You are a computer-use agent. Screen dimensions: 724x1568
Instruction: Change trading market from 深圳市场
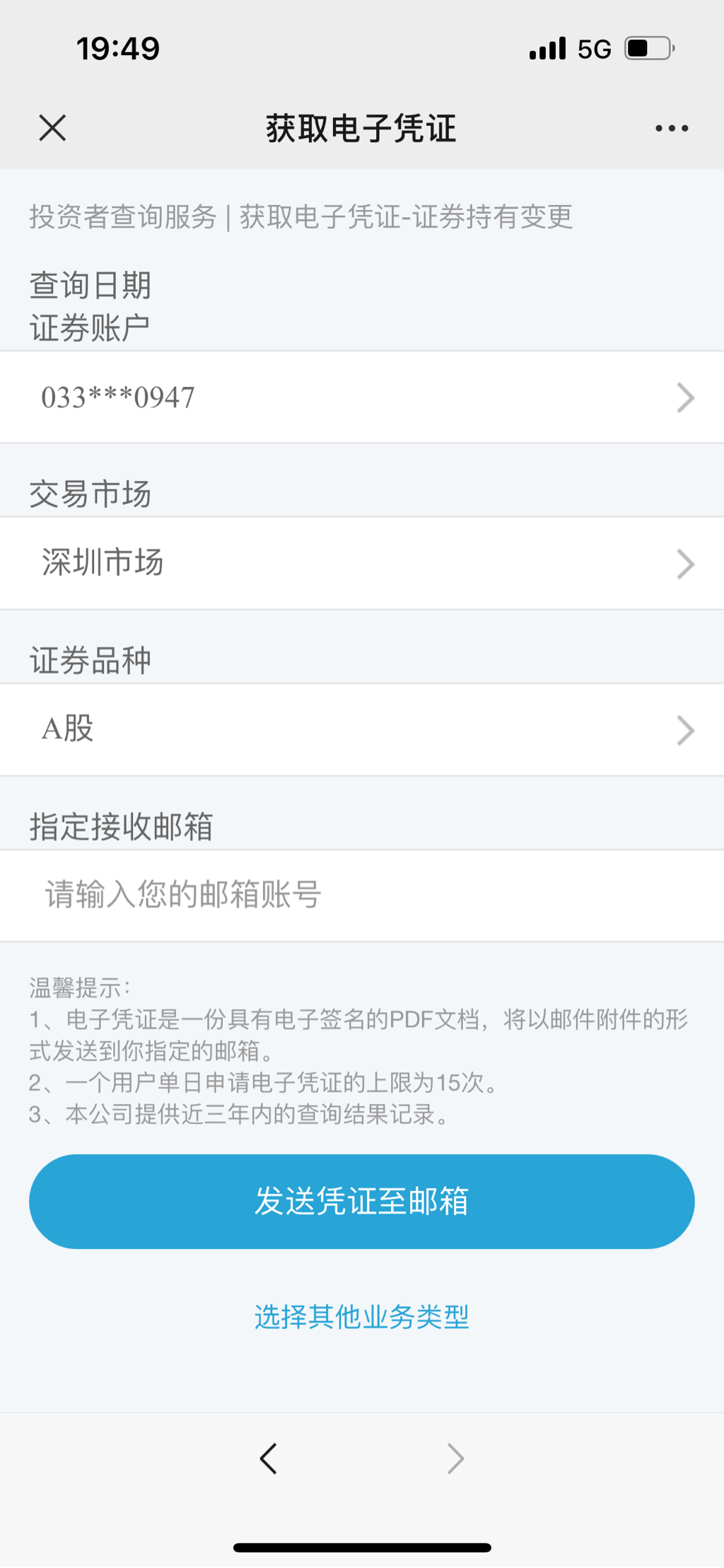[x=362, y=564]
